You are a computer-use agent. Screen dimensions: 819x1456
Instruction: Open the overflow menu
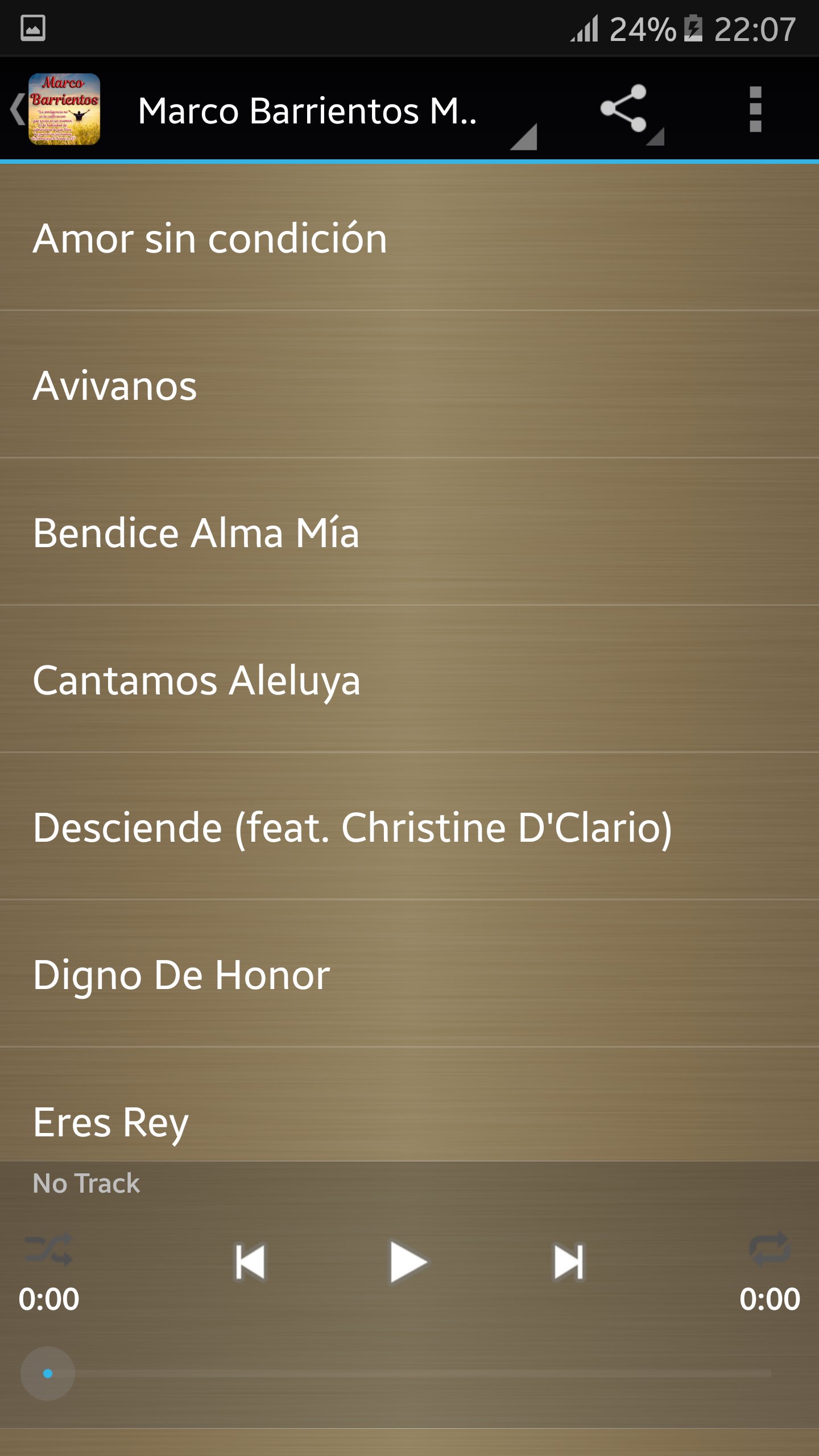point(755,109)
